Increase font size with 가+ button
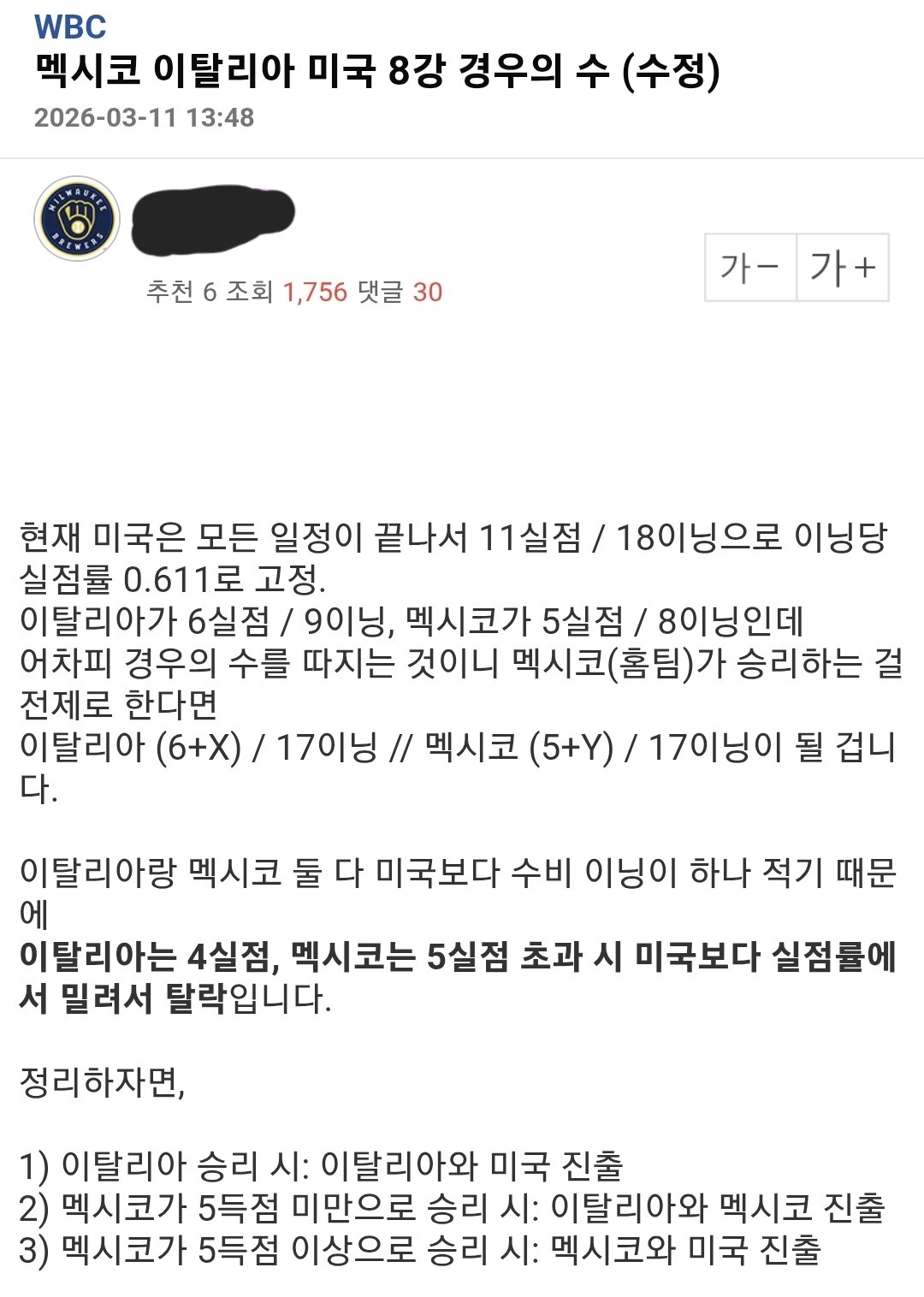Viewport: 924px width, 1297px height. tap(843, 268)
